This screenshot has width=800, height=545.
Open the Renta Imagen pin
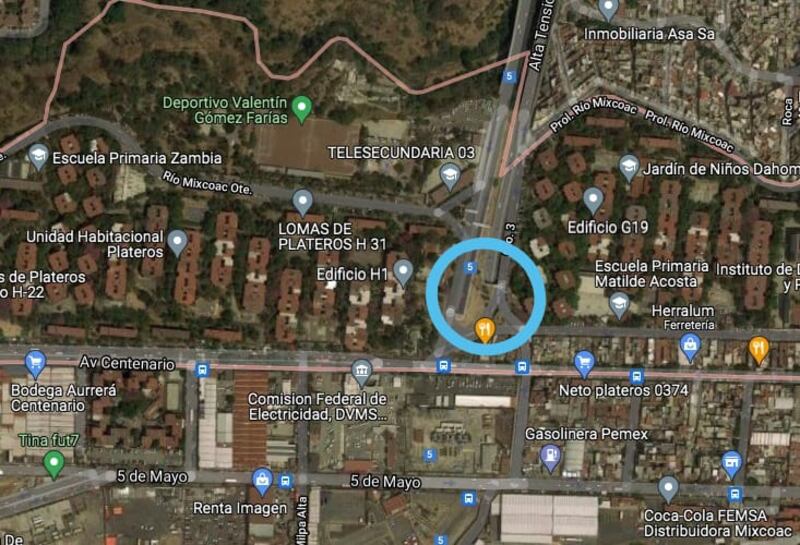263,482
